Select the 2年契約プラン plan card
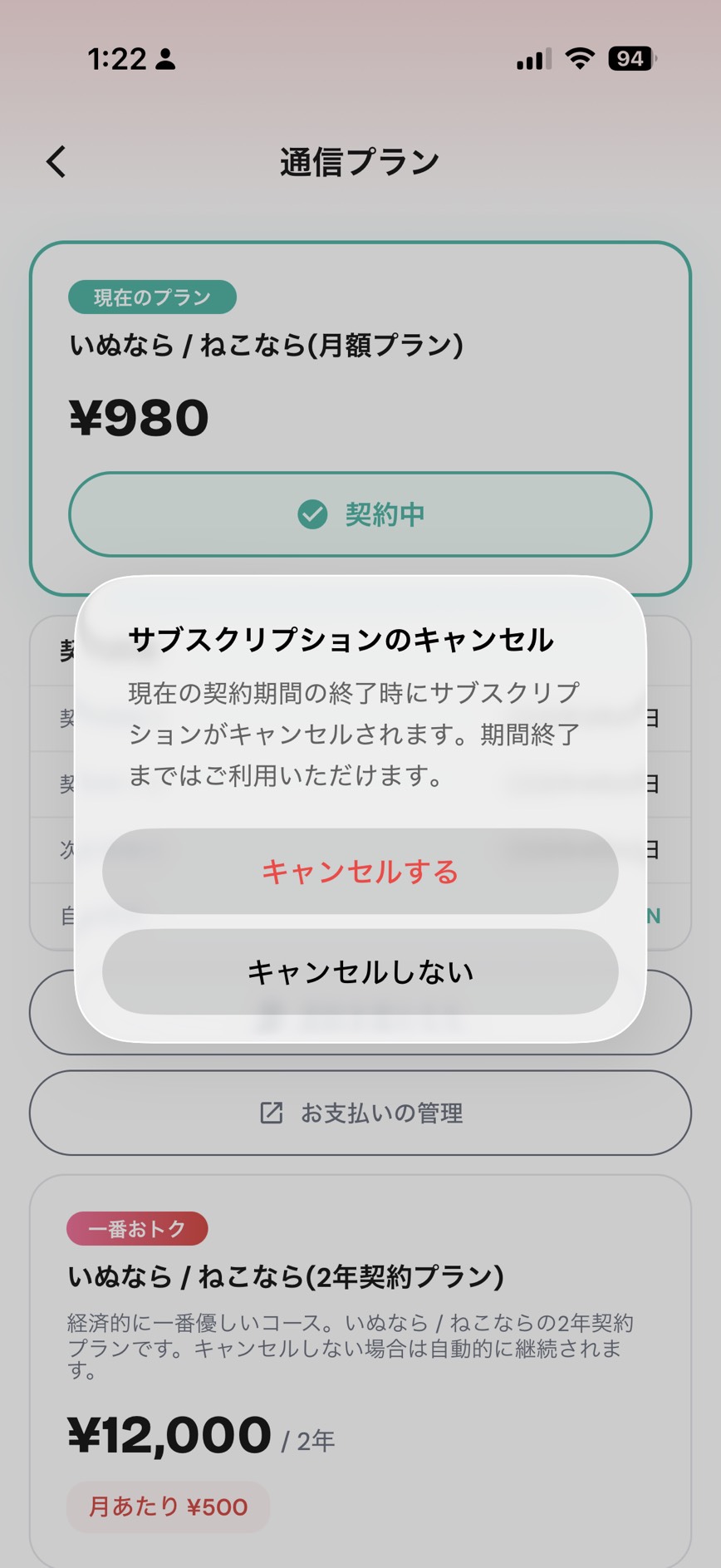Image resolution: width=721 pixels, height=1568 pixels. (x=360, y=1363)
